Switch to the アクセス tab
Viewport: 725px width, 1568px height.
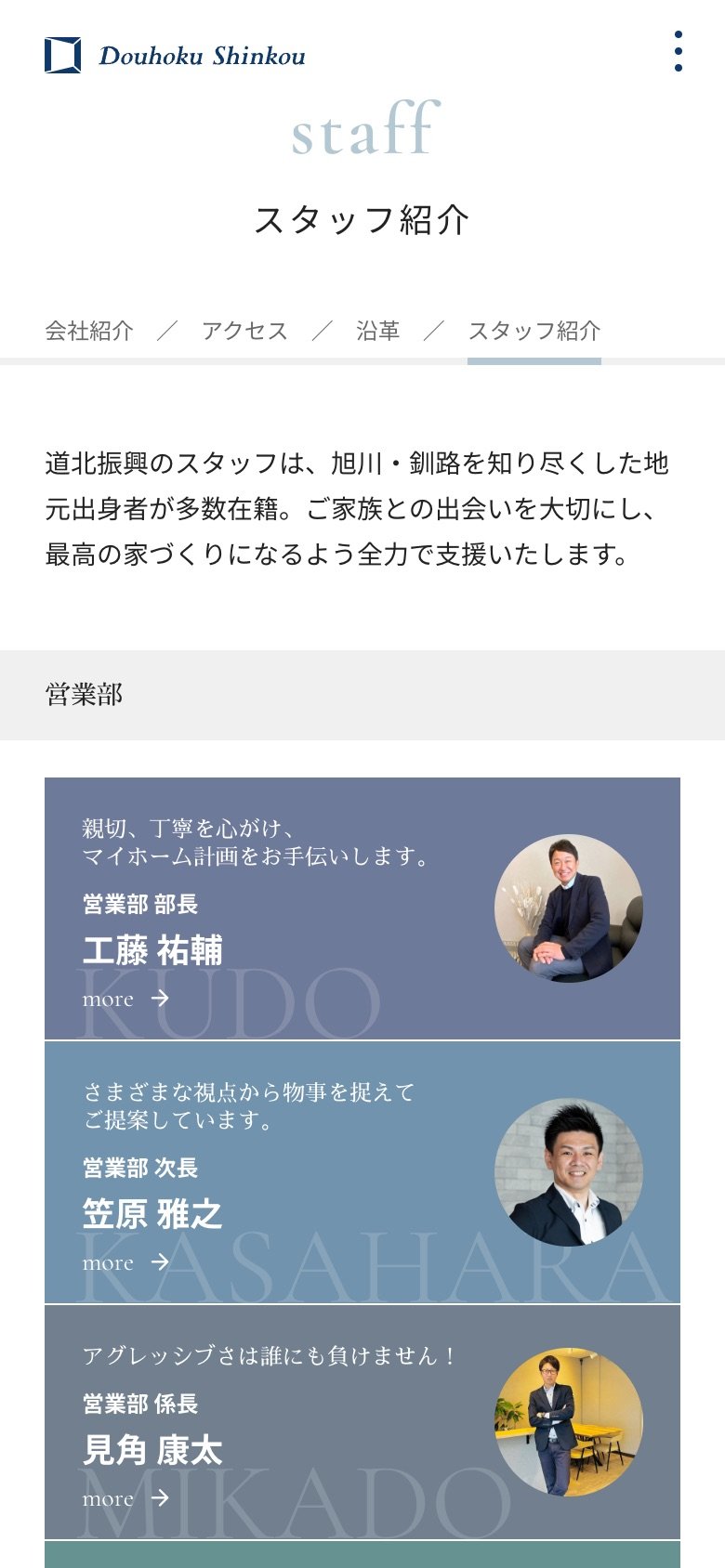tap(244, 331)
